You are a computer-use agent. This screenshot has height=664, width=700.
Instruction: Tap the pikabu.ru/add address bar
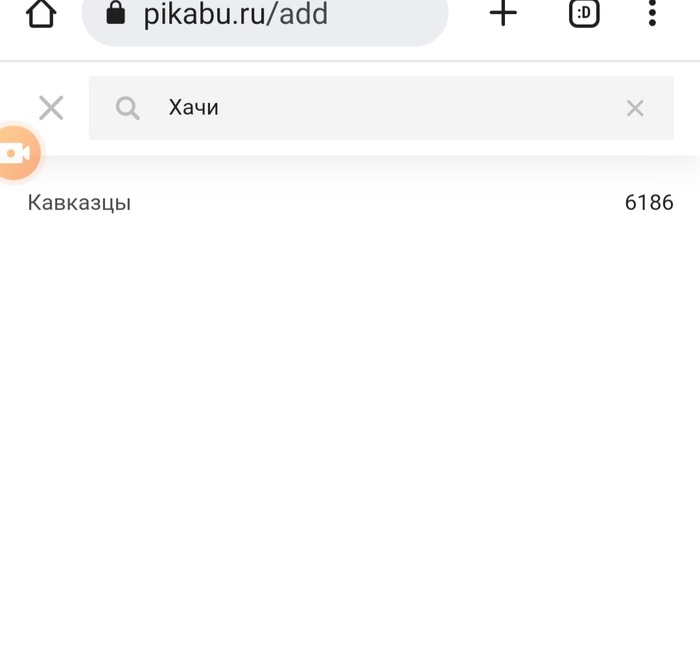coord(265,16)
